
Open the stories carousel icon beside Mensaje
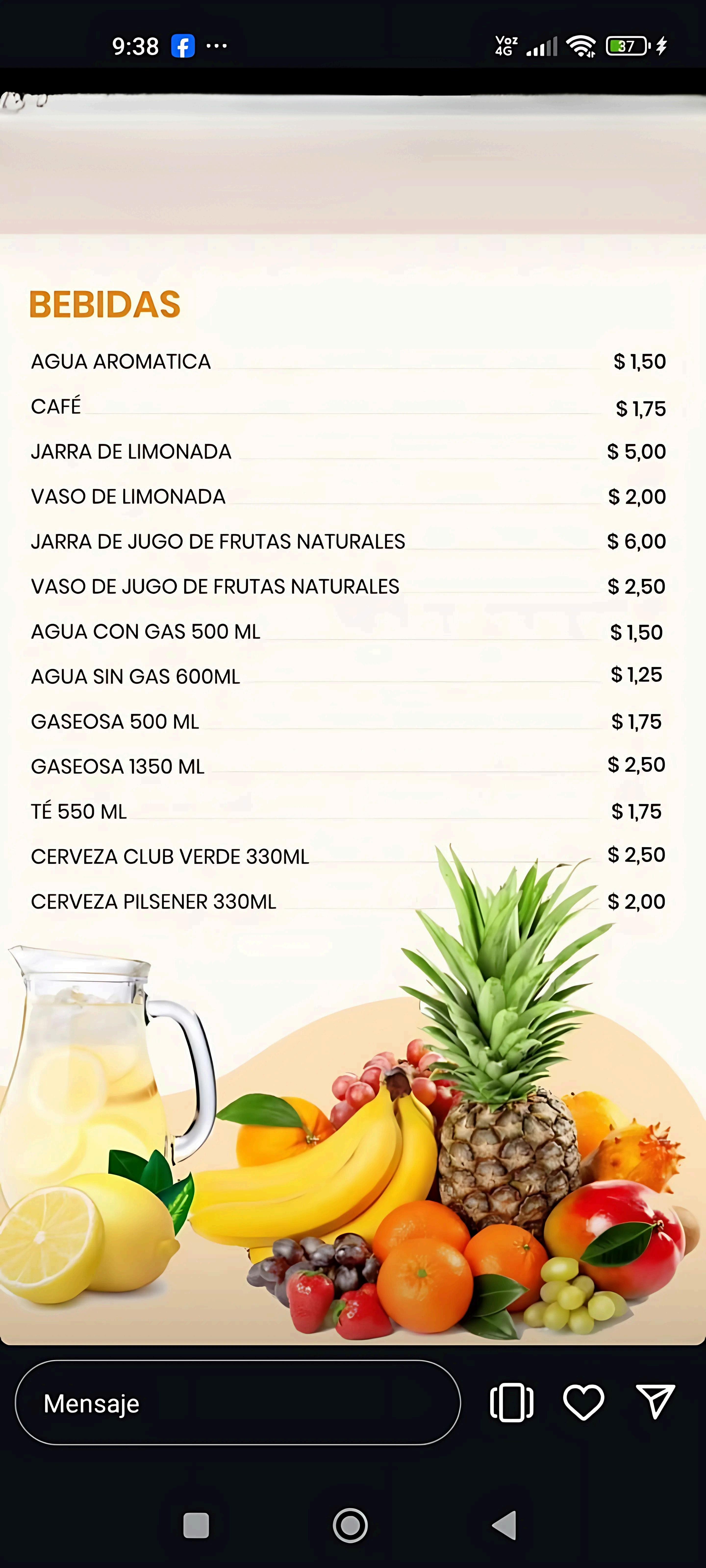pos(512,1402)
